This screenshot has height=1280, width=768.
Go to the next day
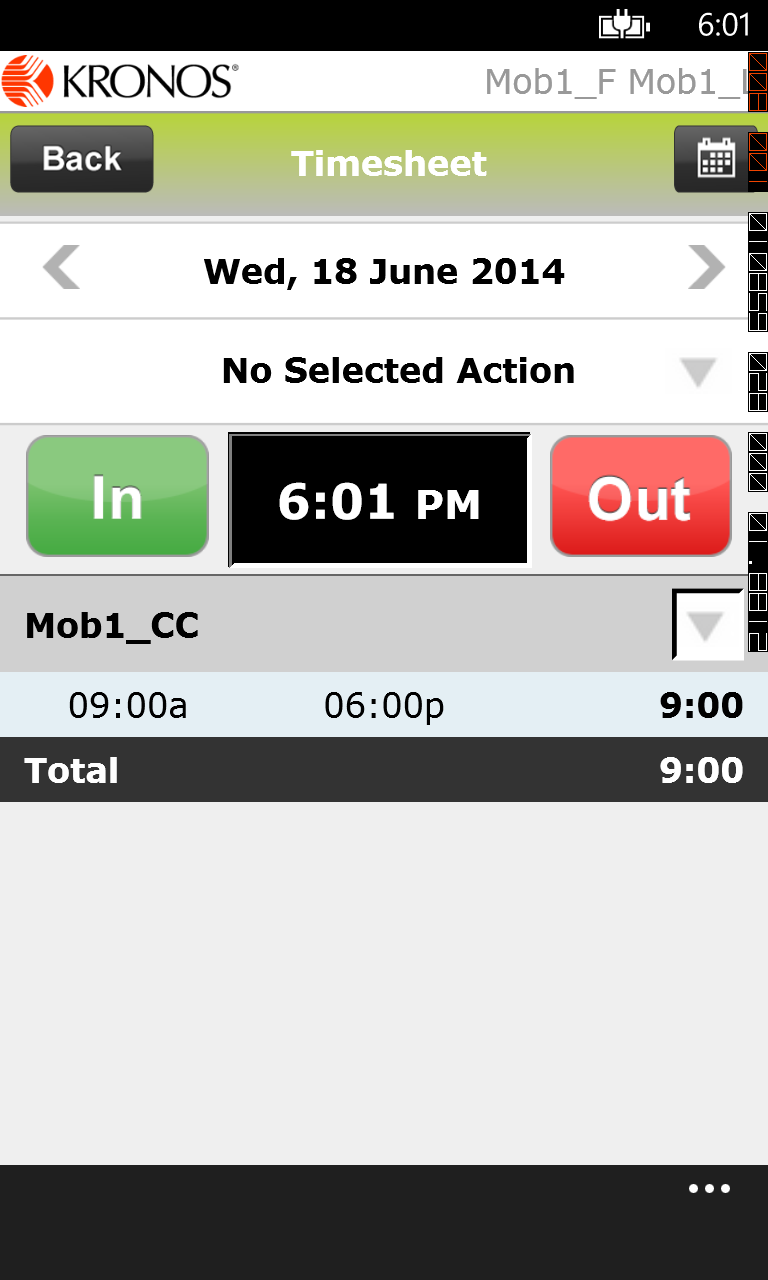pos(706,269)
